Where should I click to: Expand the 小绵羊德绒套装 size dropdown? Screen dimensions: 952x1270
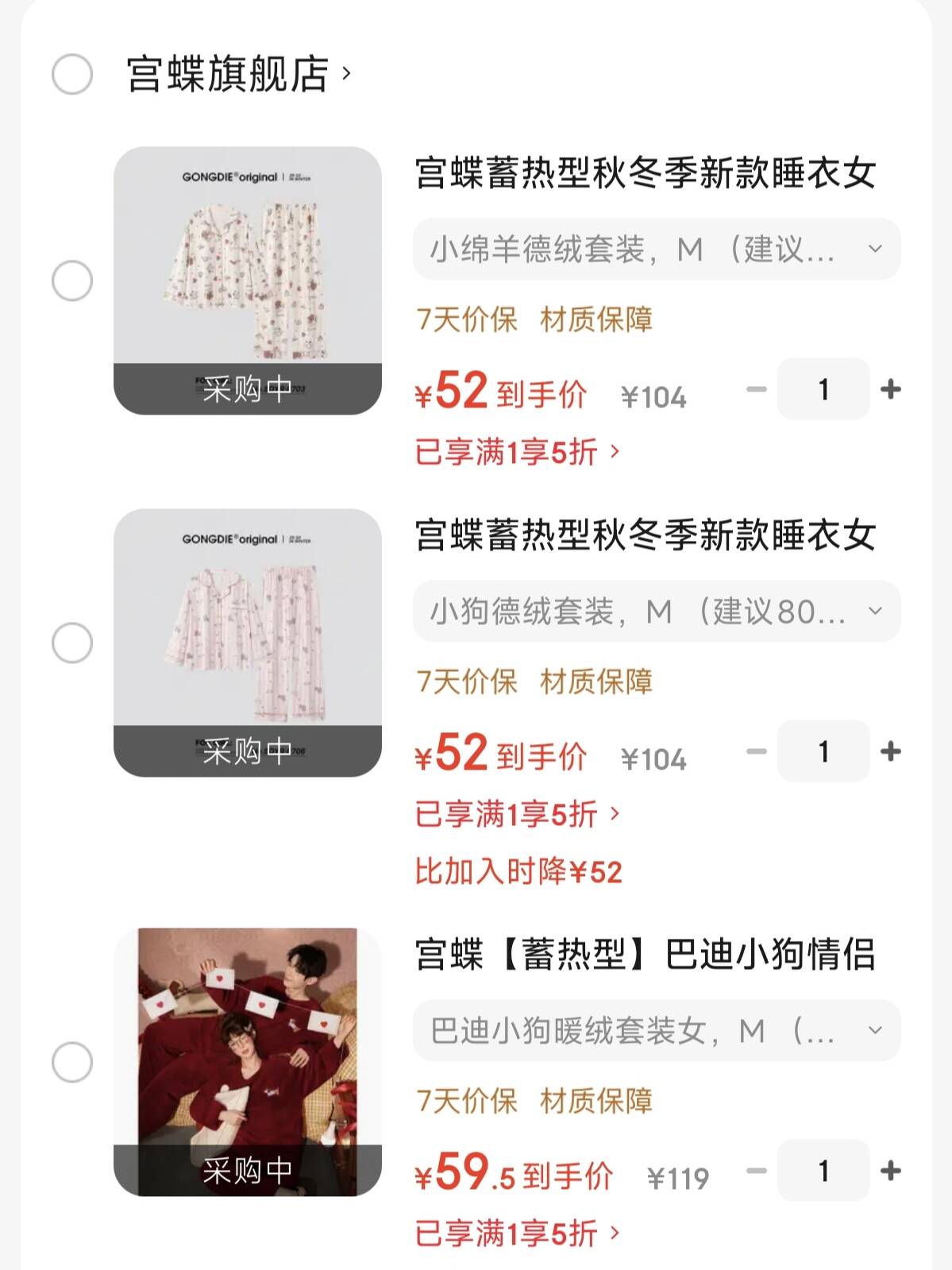tap(656, 249)
